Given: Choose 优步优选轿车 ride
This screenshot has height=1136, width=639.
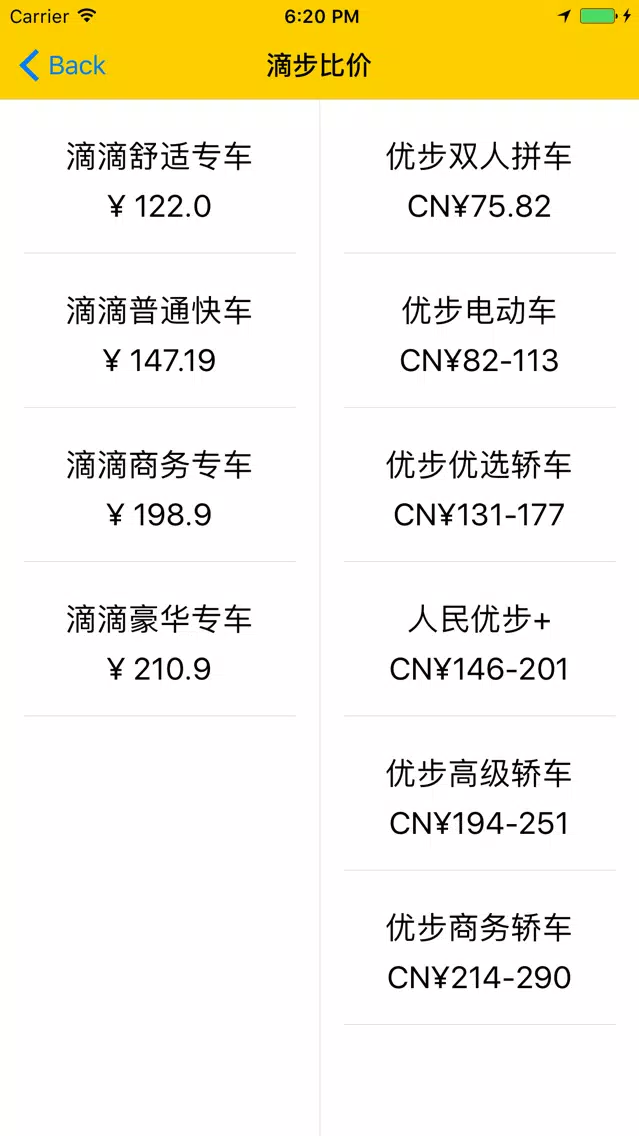Looking at the screenshot, I should tap(480, 485).
